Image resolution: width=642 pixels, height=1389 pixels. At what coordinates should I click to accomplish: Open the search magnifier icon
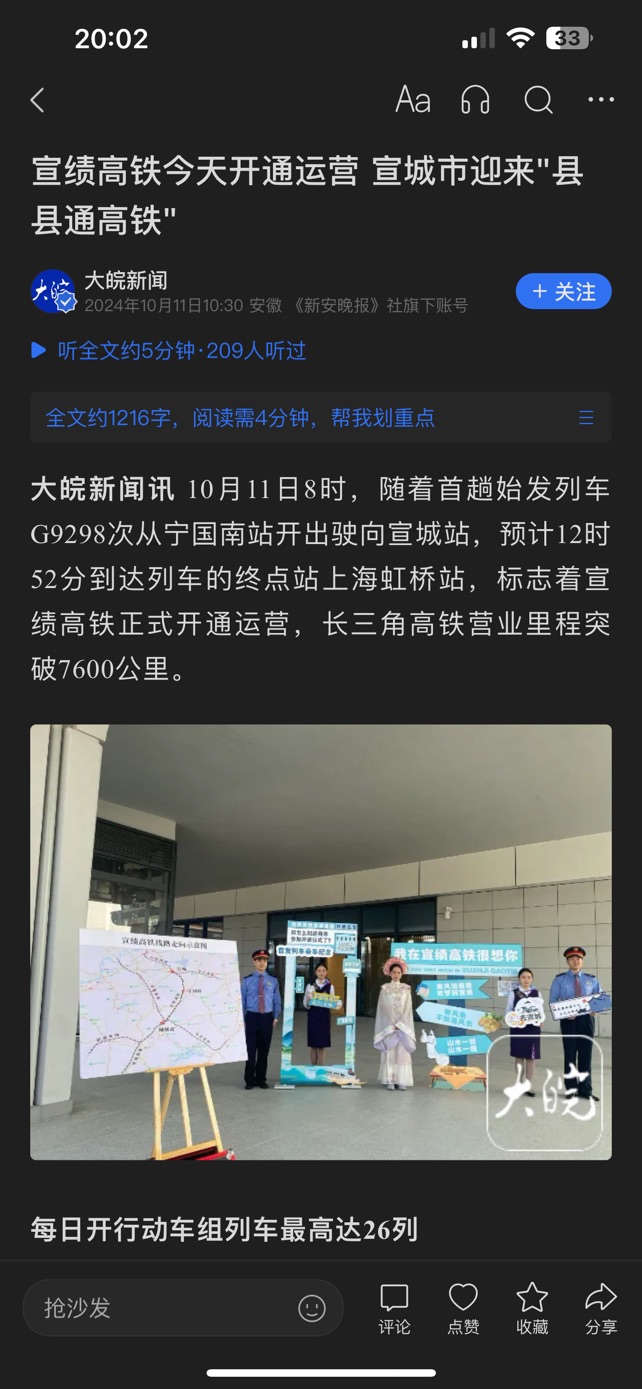point(538,100)
